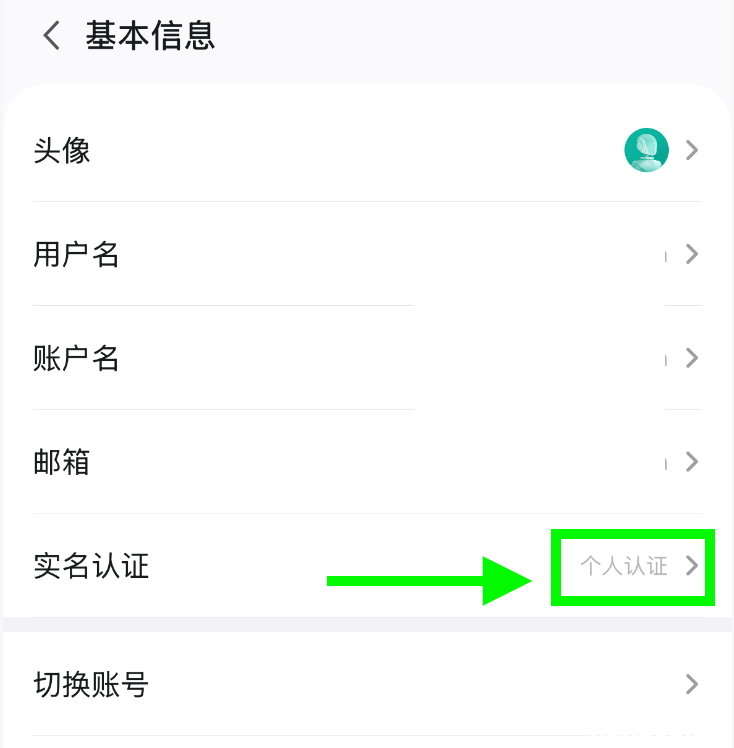734x748 pixels.
Task: Select 切换账号 to switch account
Action: [x=367, y=685]
